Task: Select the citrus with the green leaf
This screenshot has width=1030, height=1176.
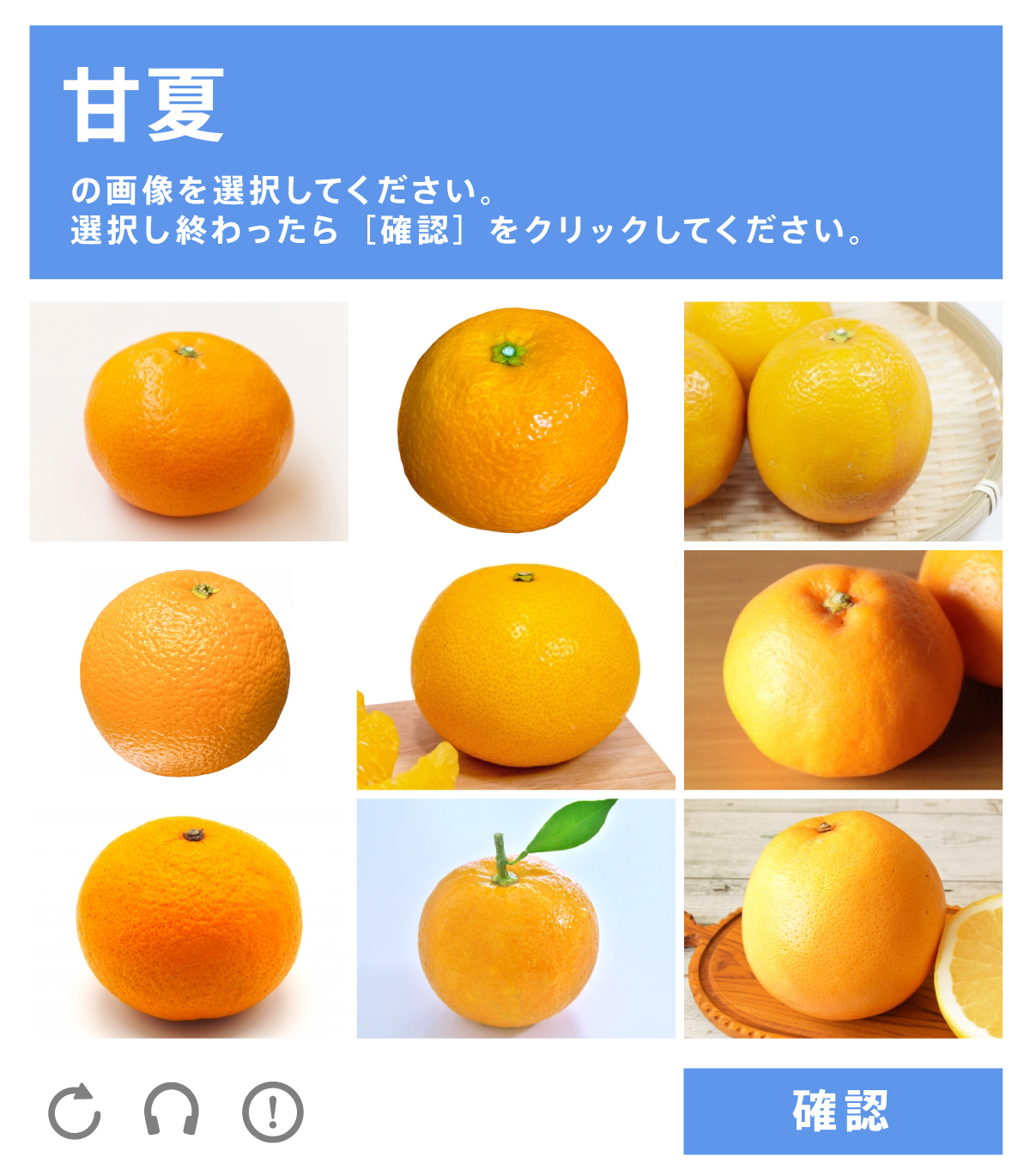Action: (x=515, y=918)
